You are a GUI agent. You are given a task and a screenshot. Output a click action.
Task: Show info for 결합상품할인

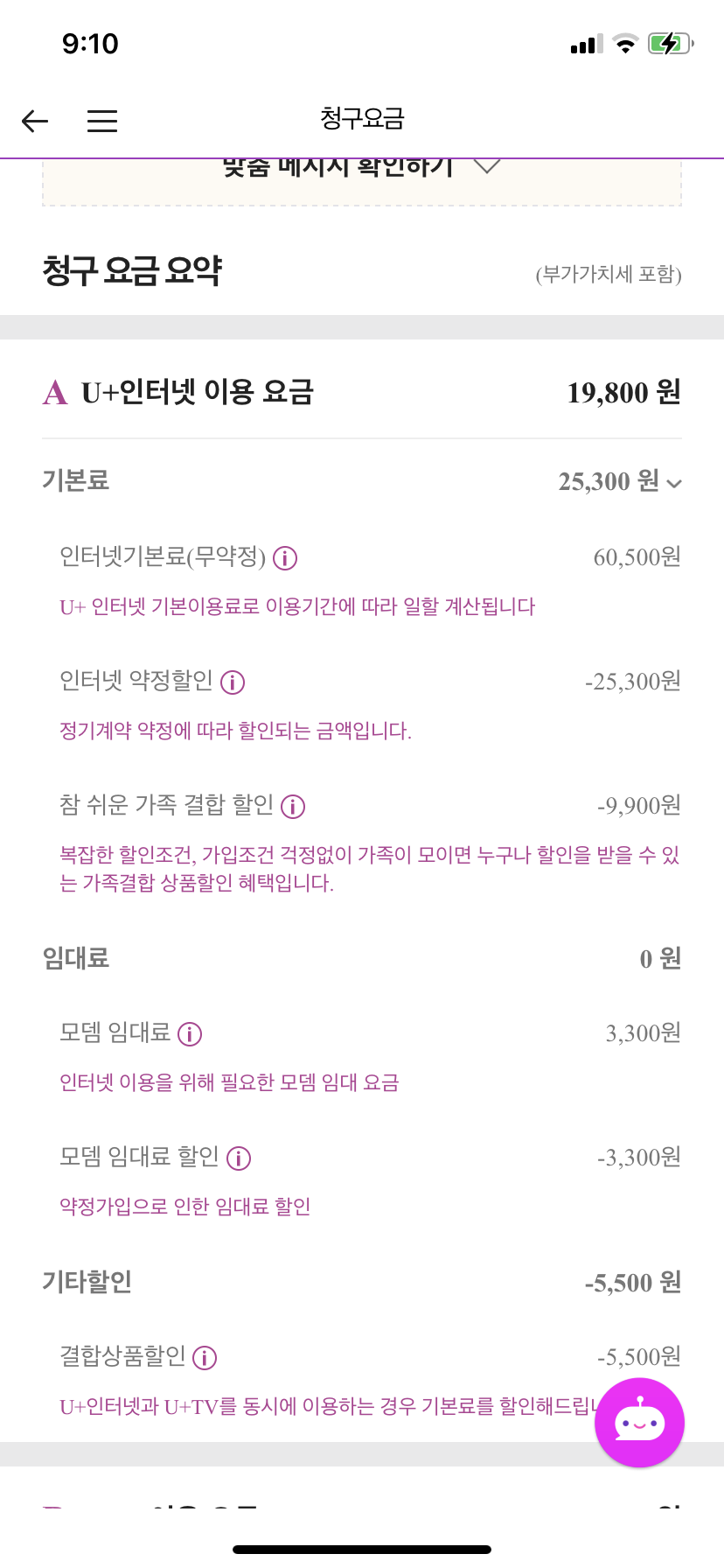tap(205, 1358)
